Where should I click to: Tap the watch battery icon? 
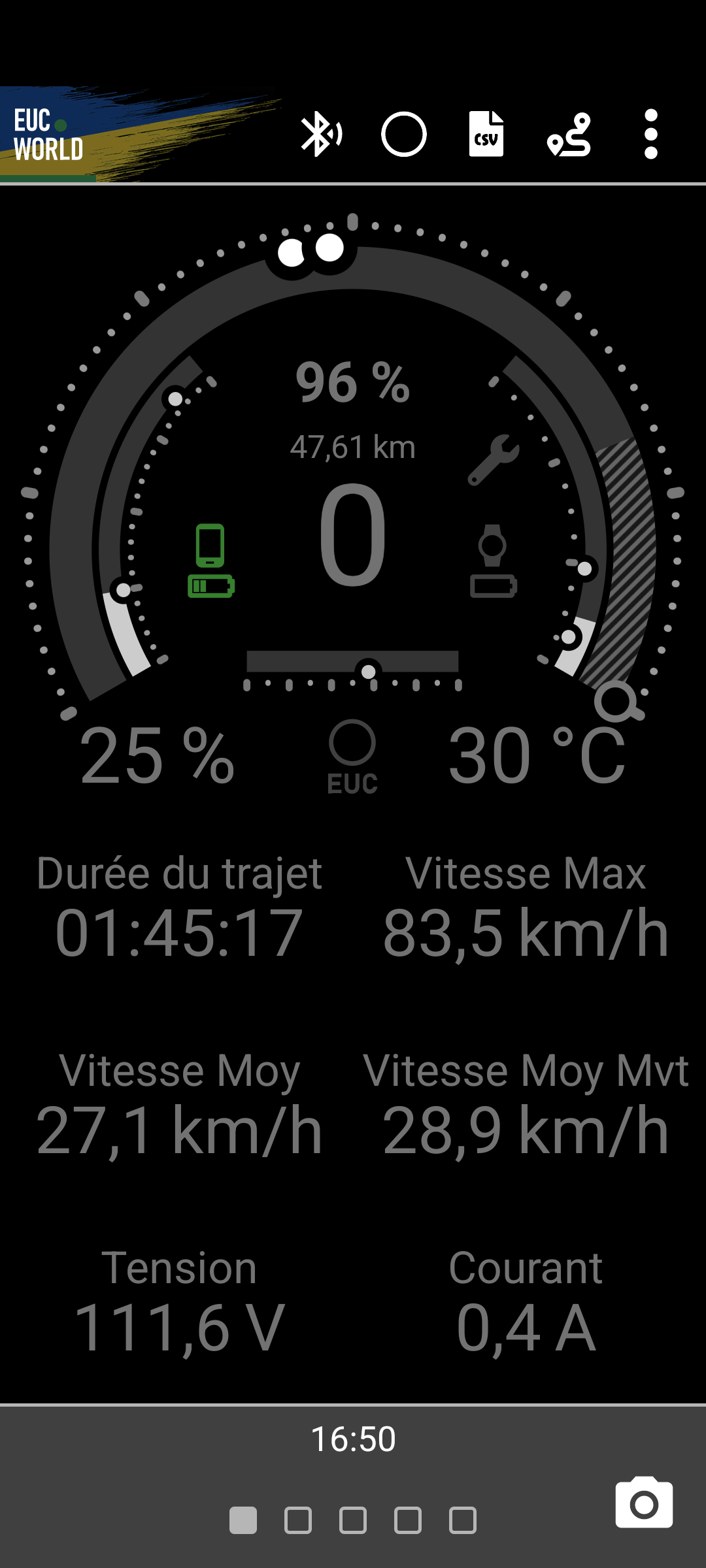(494, 561)
